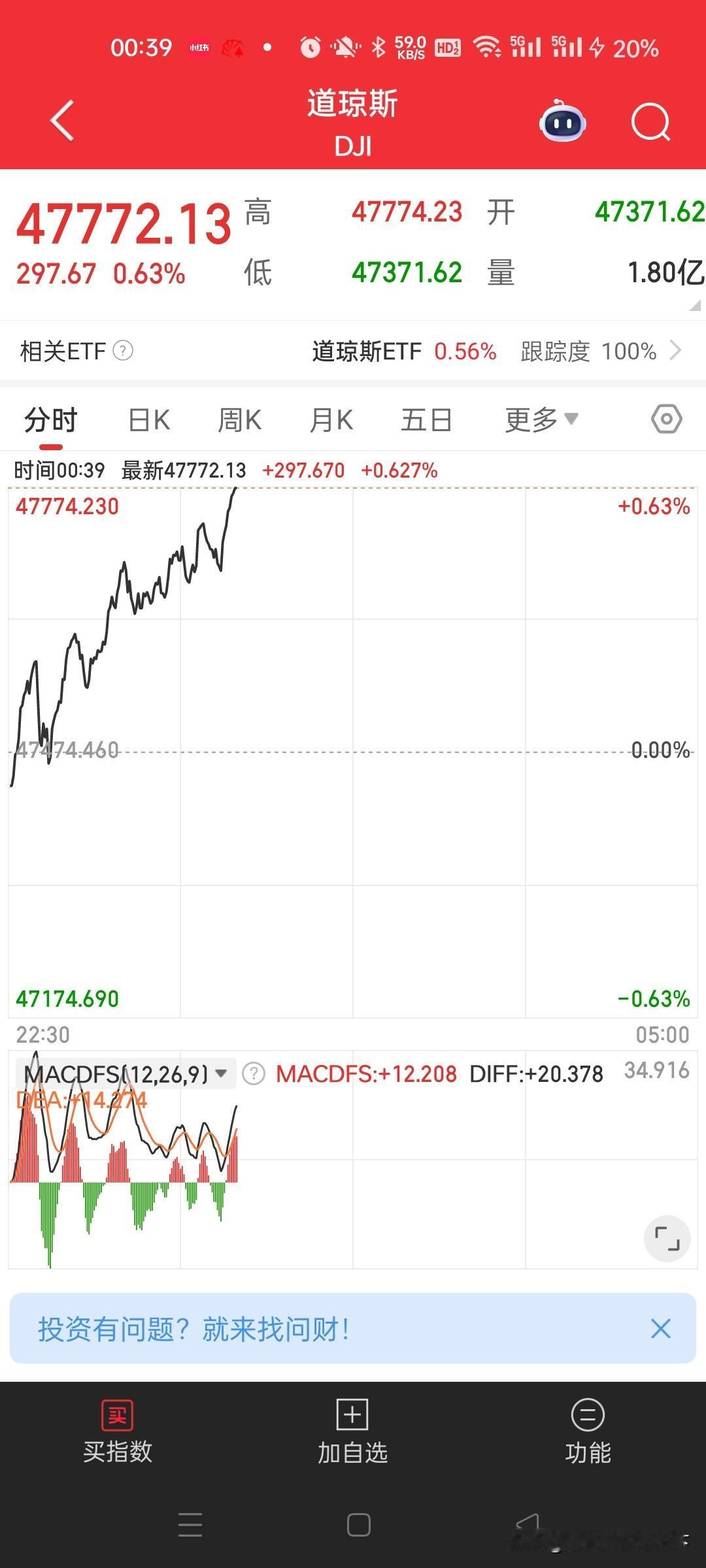The height and width of the screenshot is (1568, 706).
Task: Open the 更多 dropdown
Action: [x=541, y=419]
